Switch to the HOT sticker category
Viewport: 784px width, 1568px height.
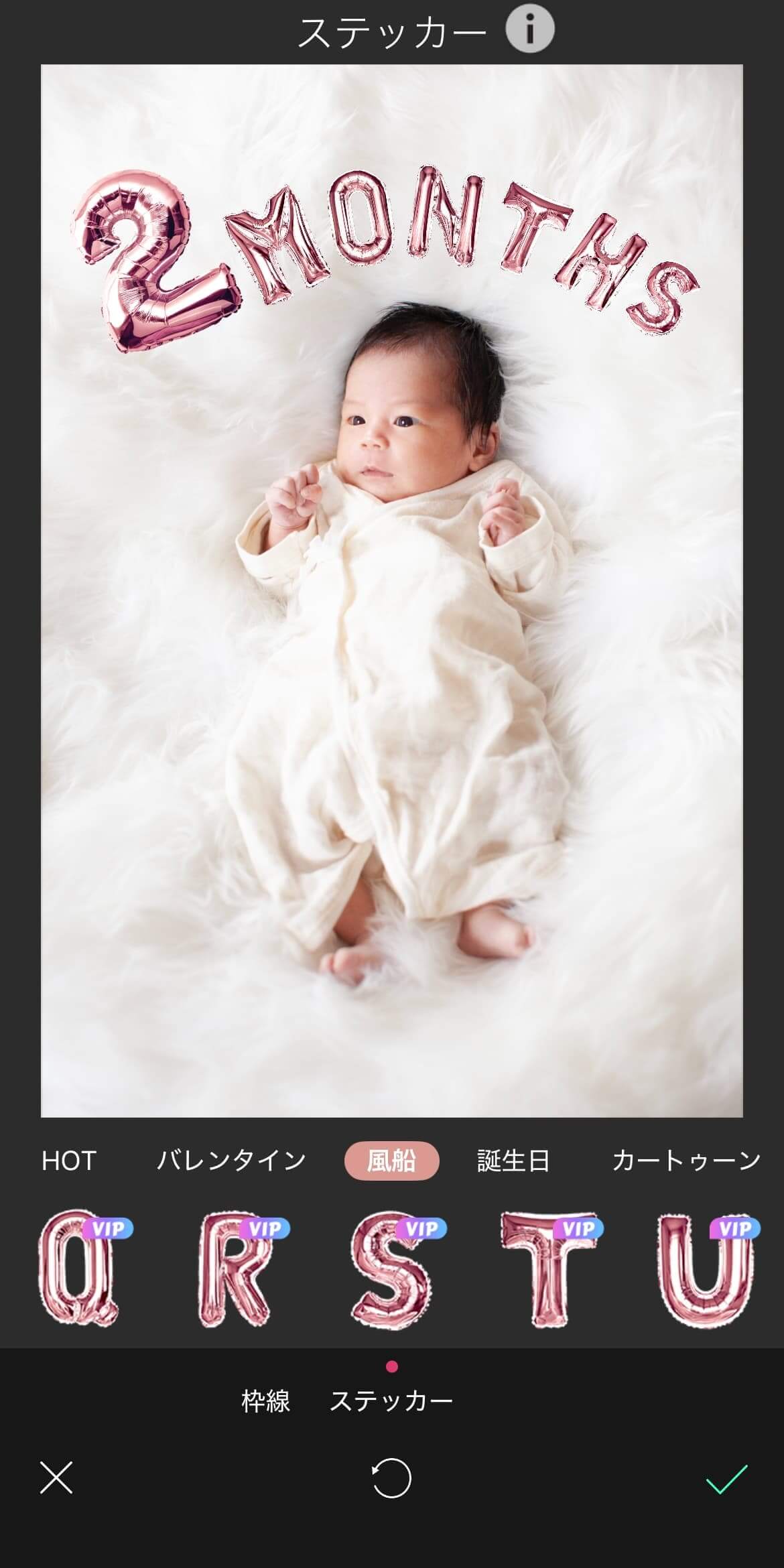[x=69, y=1161]
